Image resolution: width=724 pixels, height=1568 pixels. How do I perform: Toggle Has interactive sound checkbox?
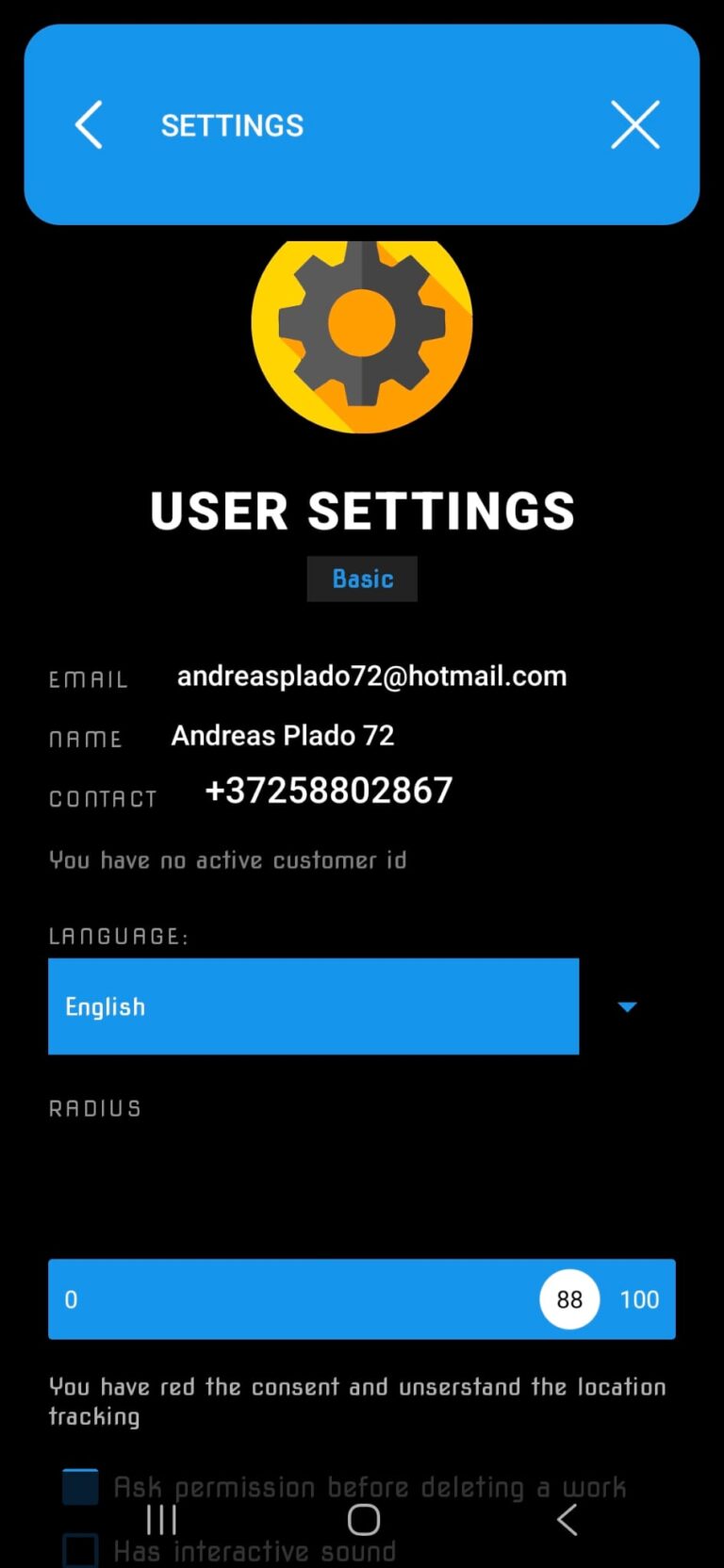(x=80, y=1550)
